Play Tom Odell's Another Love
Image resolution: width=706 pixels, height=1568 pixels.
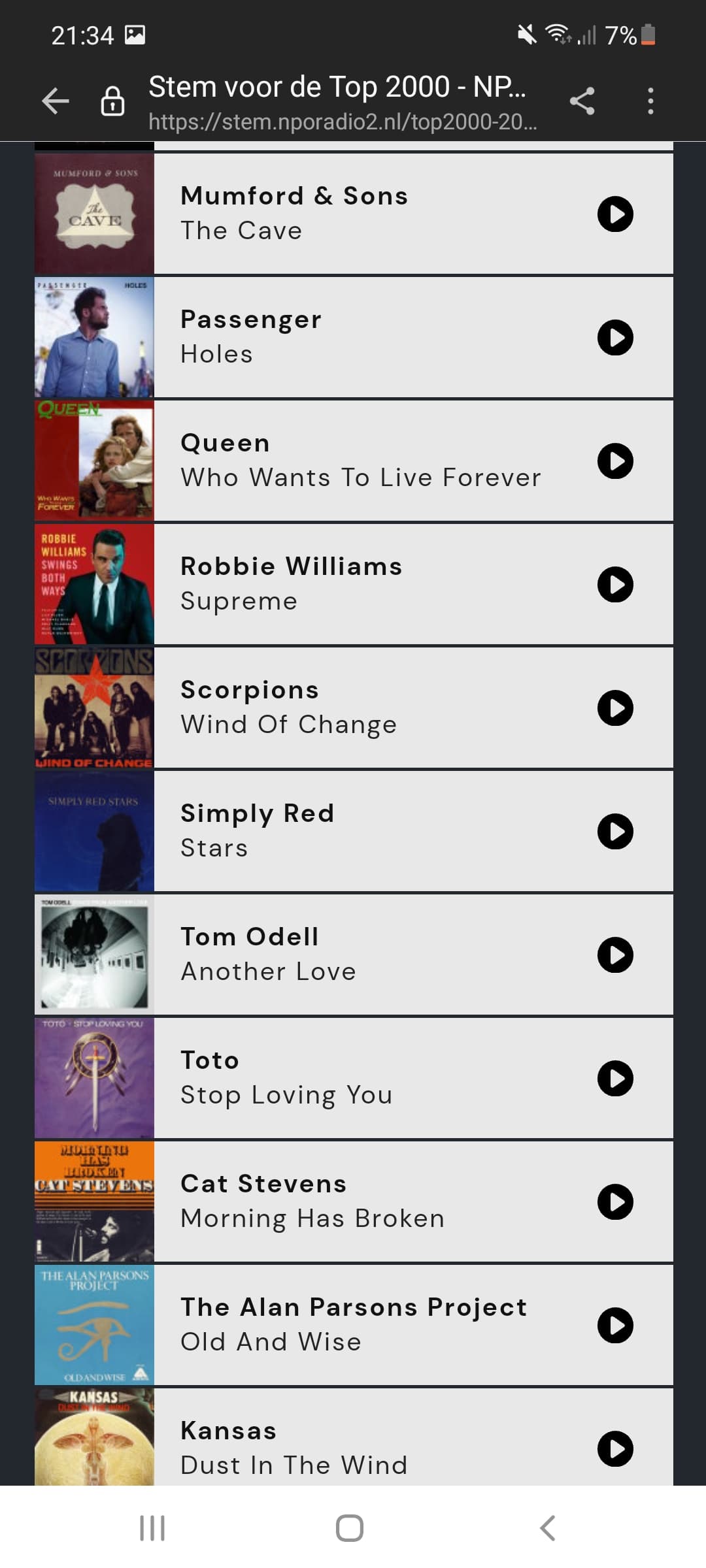click(615, 955)
